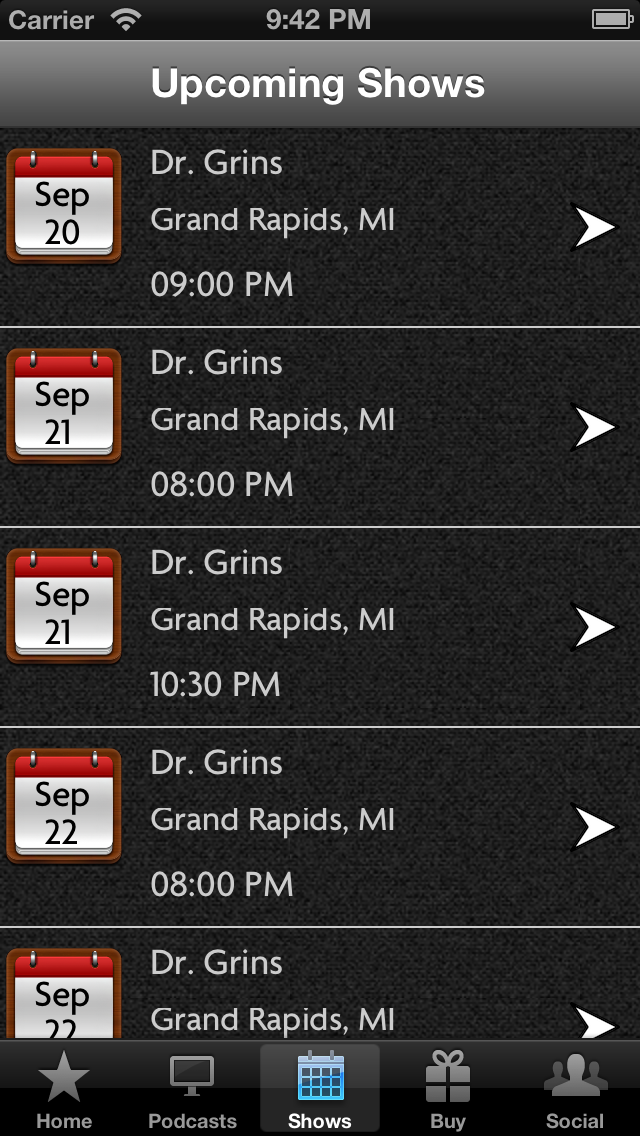640x1136 pixels.
Task: Open the Social tab
Action: click(x=575, y=1090)
